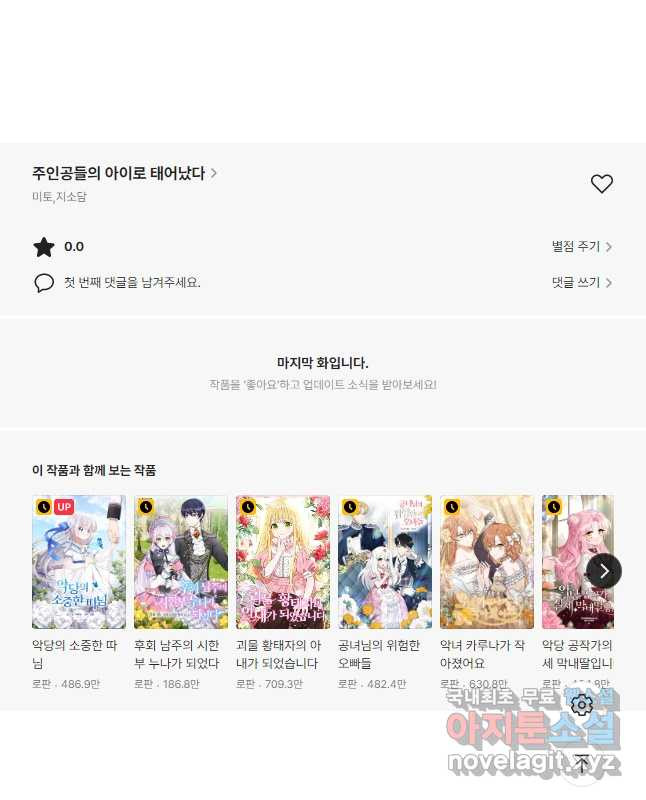Jump back to top of page
The width and height of the screenshot is (646, 800).
pyautogui.click(x=582, y=765)
